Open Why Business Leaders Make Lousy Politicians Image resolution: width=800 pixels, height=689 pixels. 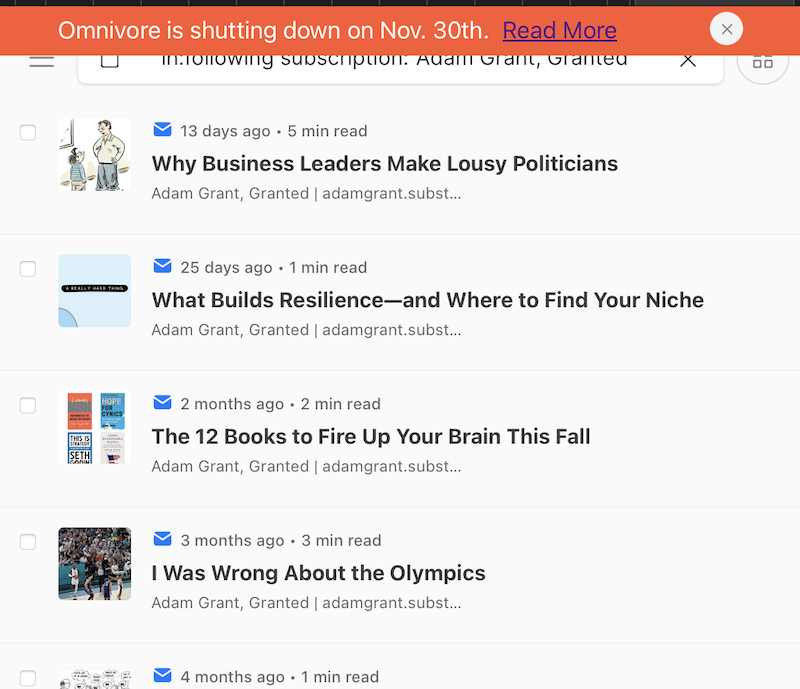click(384, 164)
